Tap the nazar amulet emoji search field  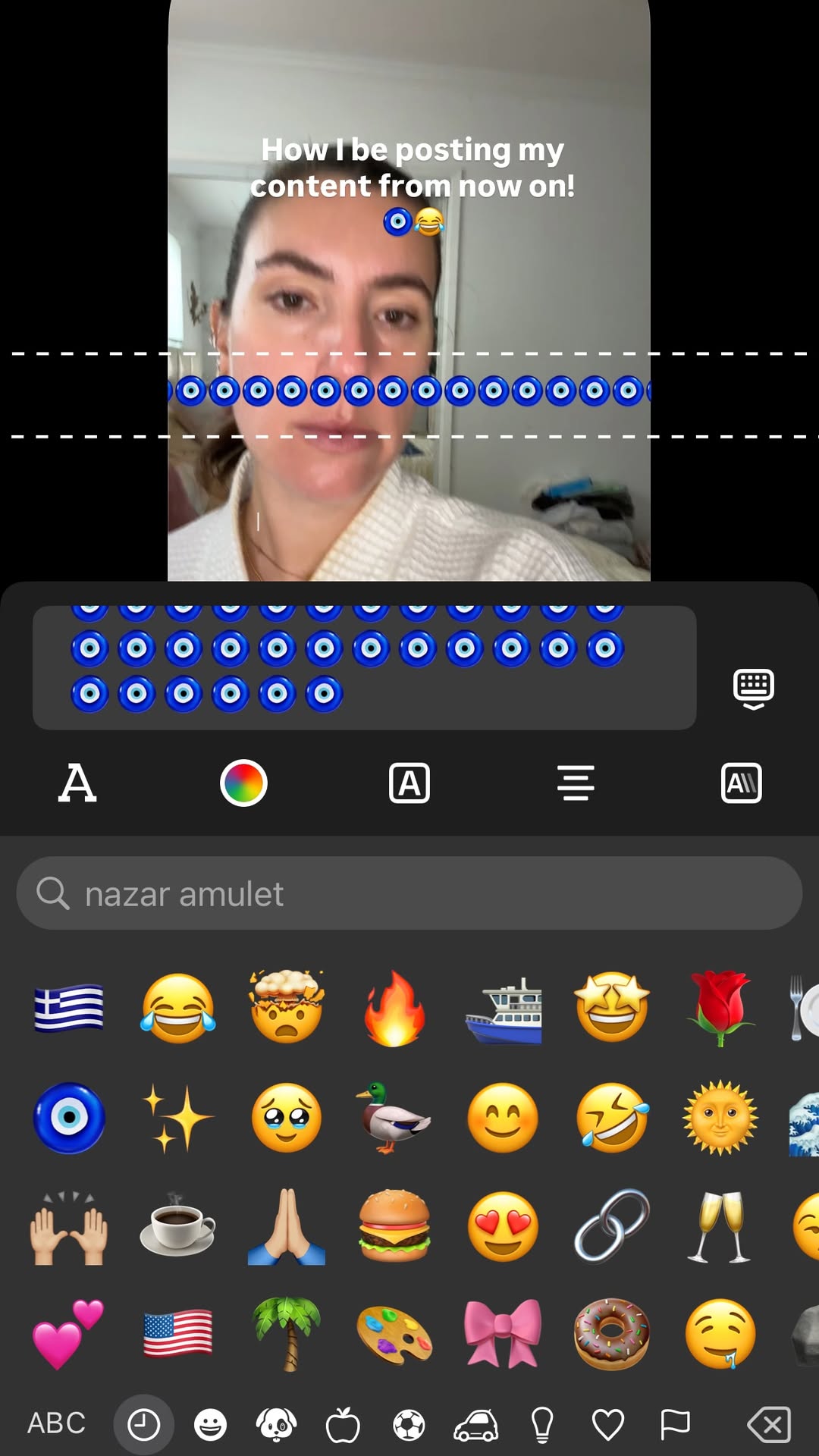pos(409,893)
